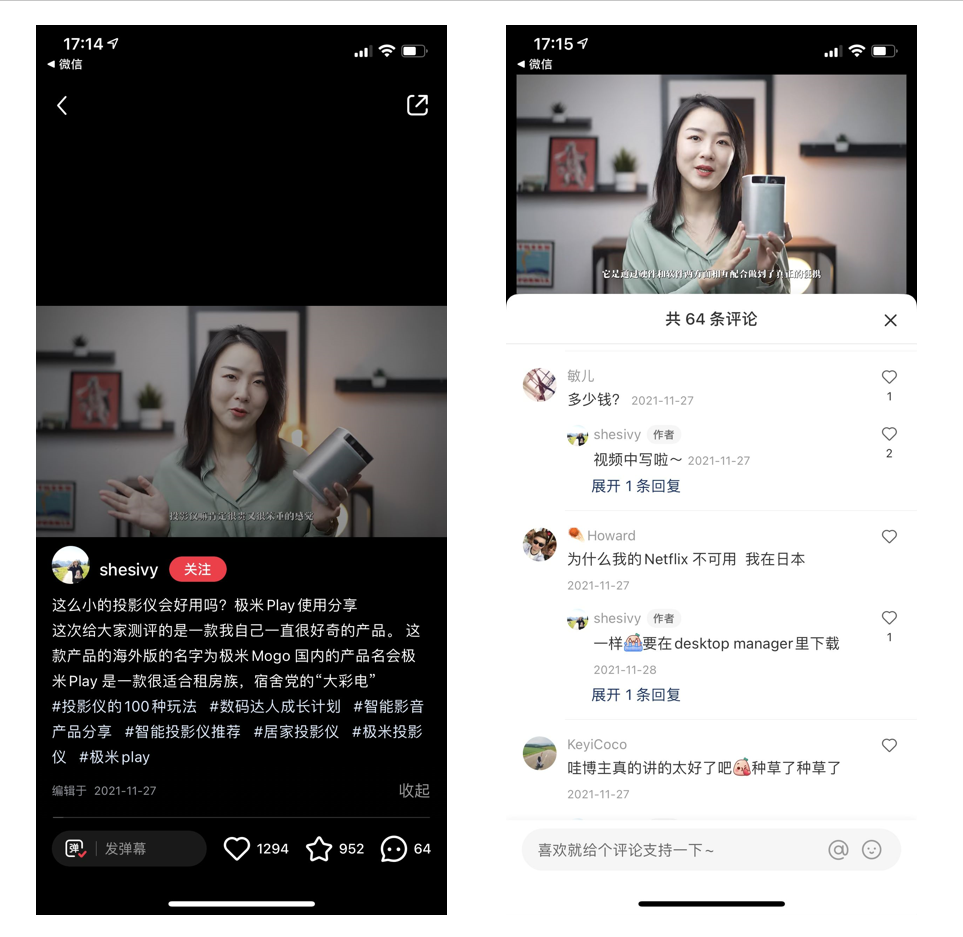Open the 64 comments bubble
This screenshot has height=937, width=963.
394,848
